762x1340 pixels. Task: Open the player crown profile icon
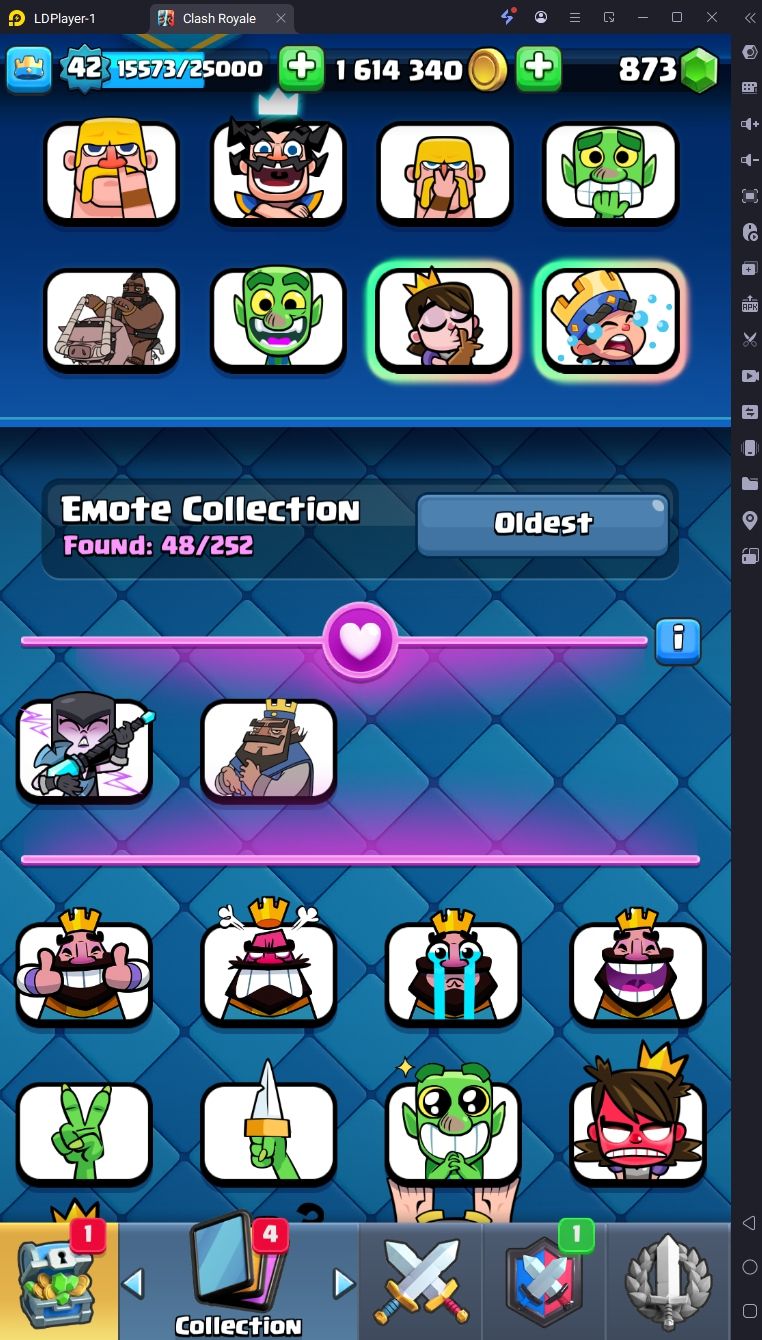tap(29, 69)
